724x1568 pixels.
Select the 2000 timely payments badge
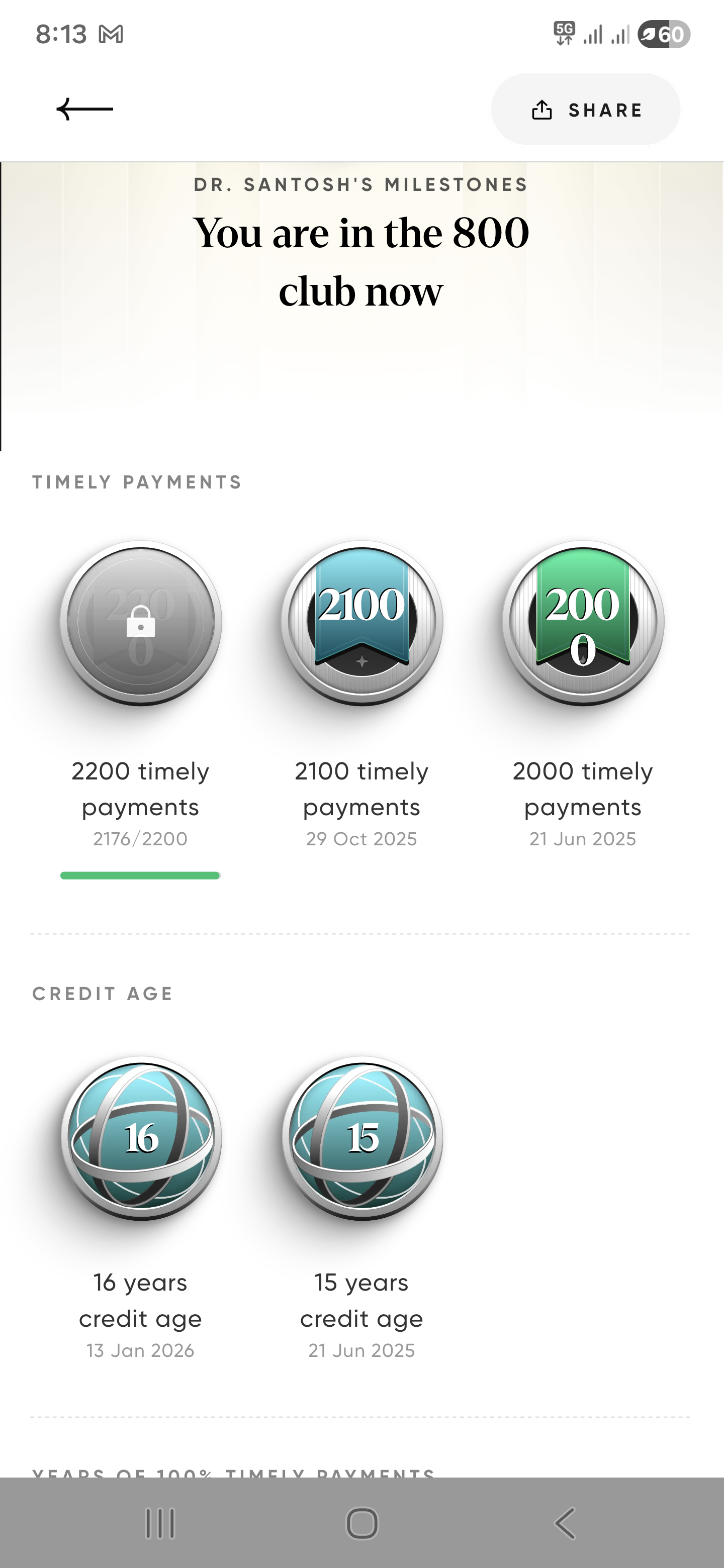pyautogui.click(x=583, y=623)
